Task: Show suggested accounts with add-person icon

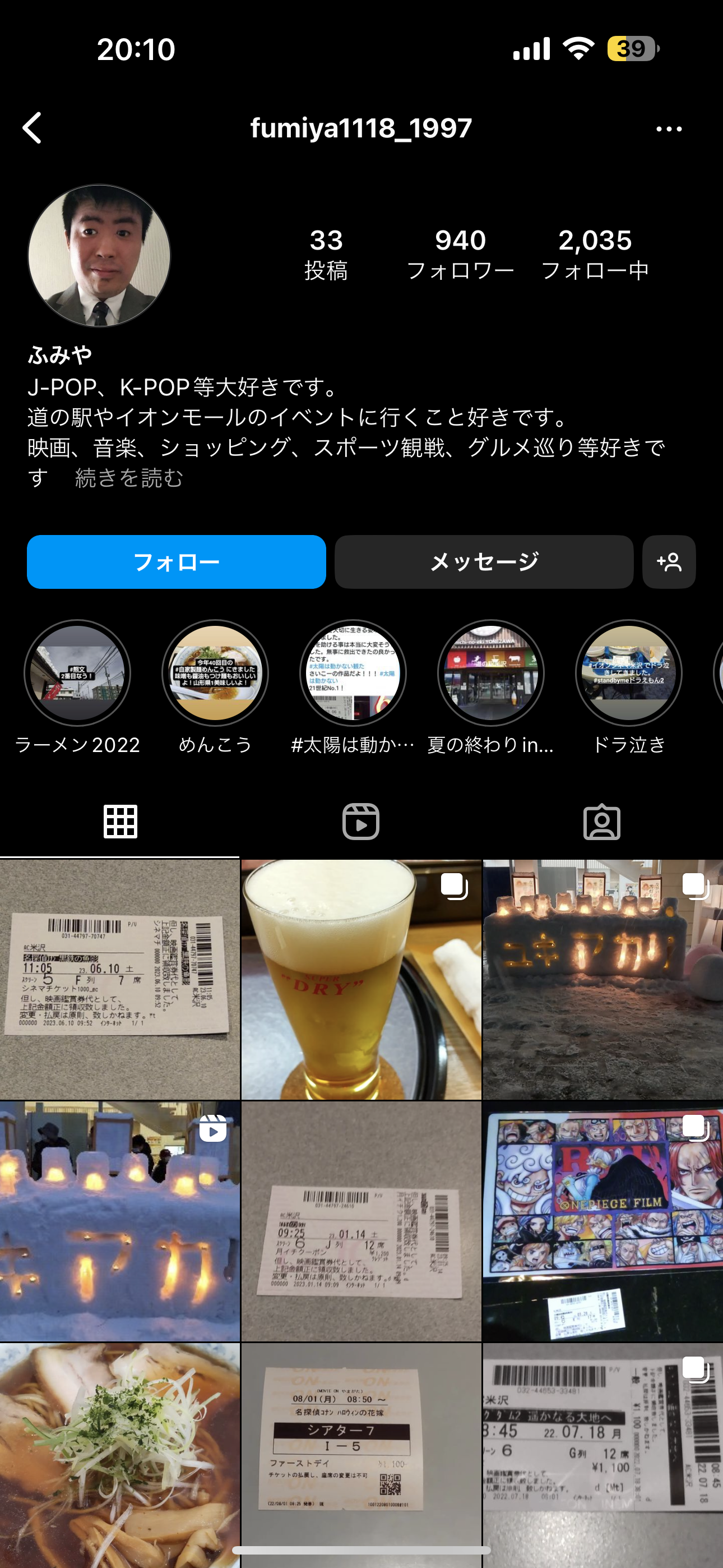Action: point(669,561)
